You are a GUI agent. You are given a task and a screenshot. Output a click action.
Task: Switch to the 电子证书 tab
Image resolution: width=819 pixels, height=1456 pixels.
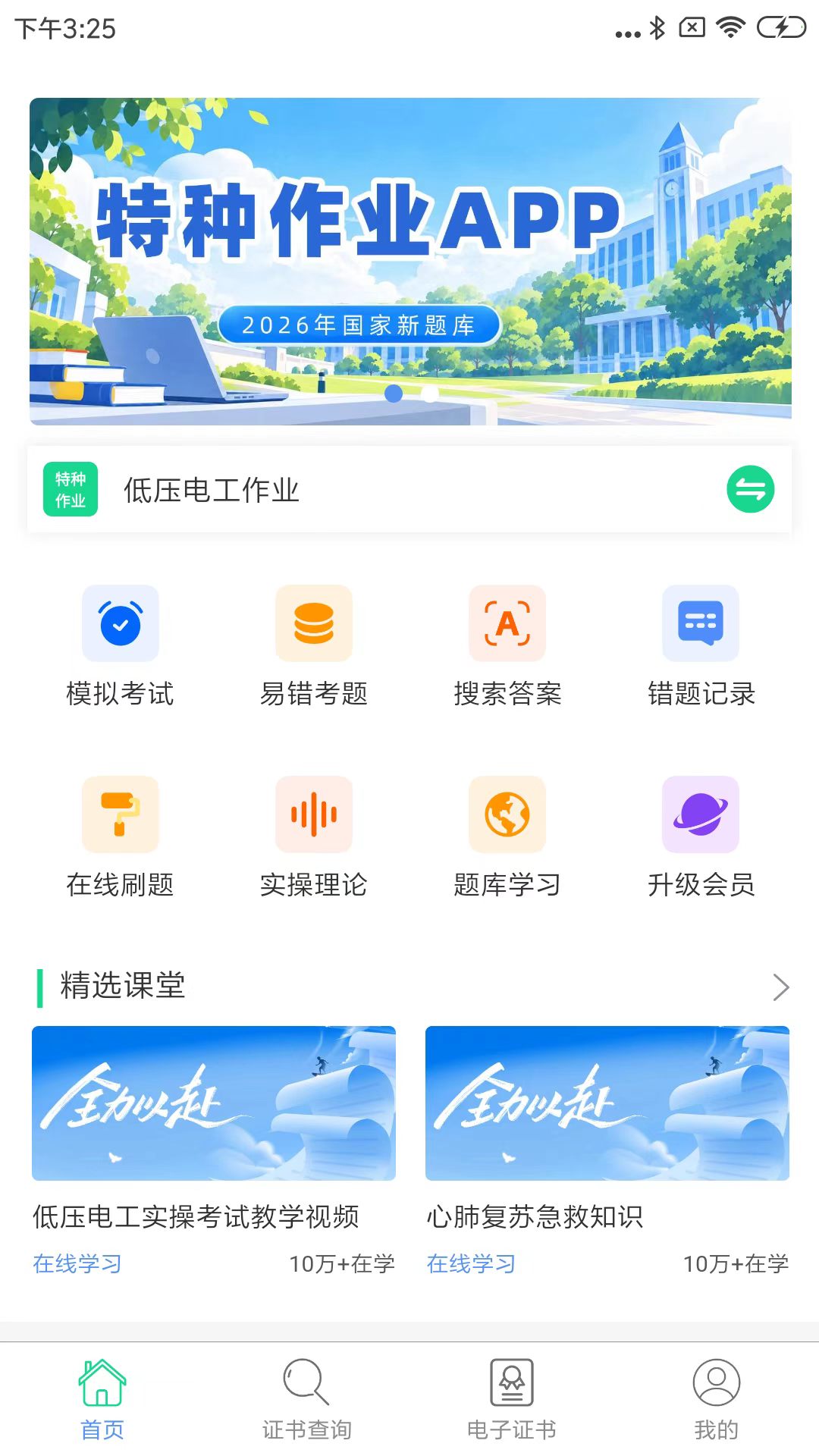click(512, 1399)
